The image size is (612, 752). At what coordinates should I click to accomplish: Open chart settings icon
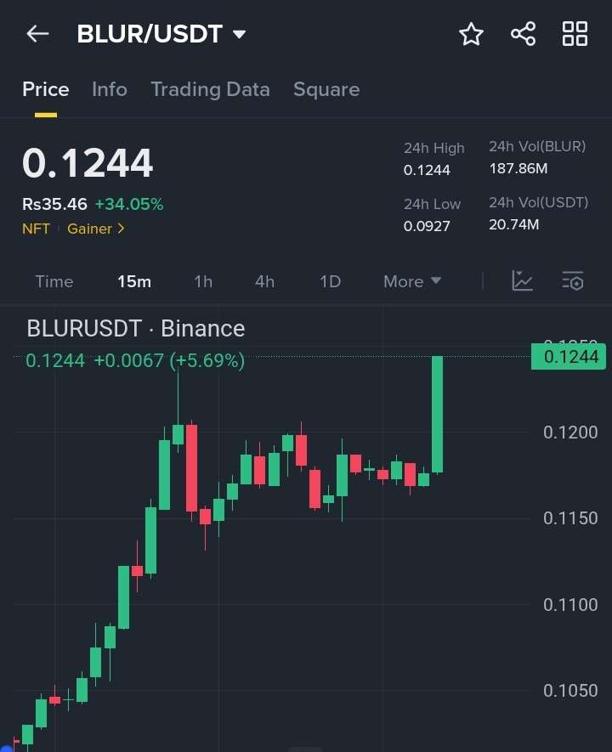click(572, 281)
